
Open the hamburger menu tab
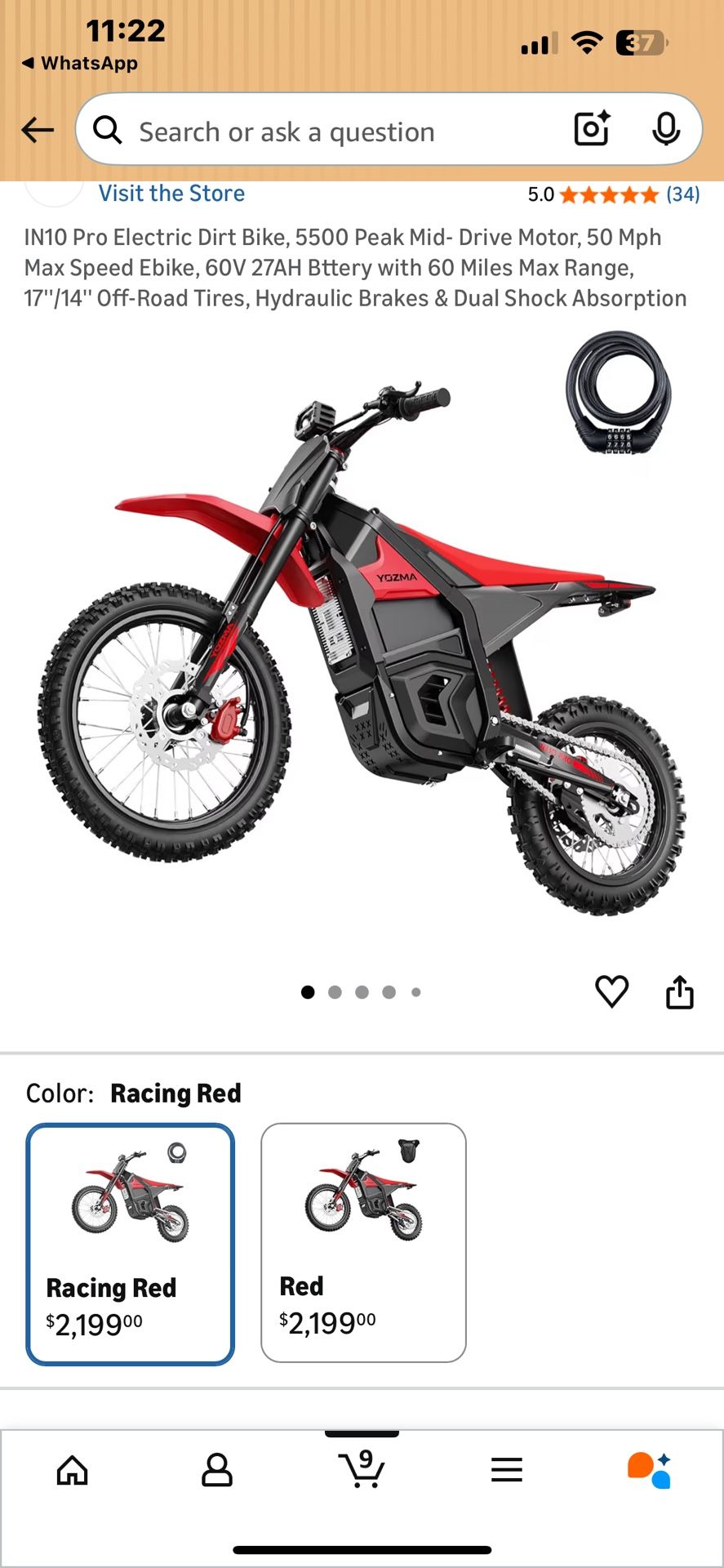(506, 1471)
